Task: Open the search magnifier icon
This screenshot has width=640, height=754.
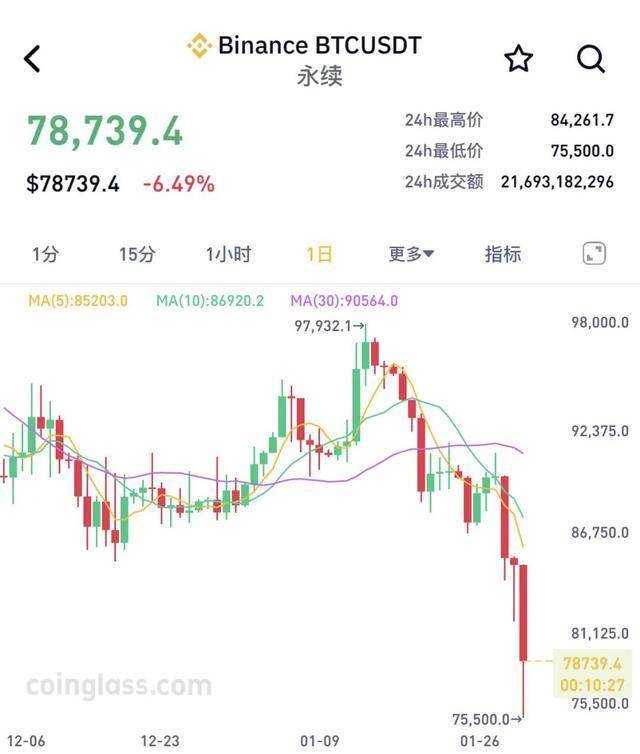Action: coord(591,59)
